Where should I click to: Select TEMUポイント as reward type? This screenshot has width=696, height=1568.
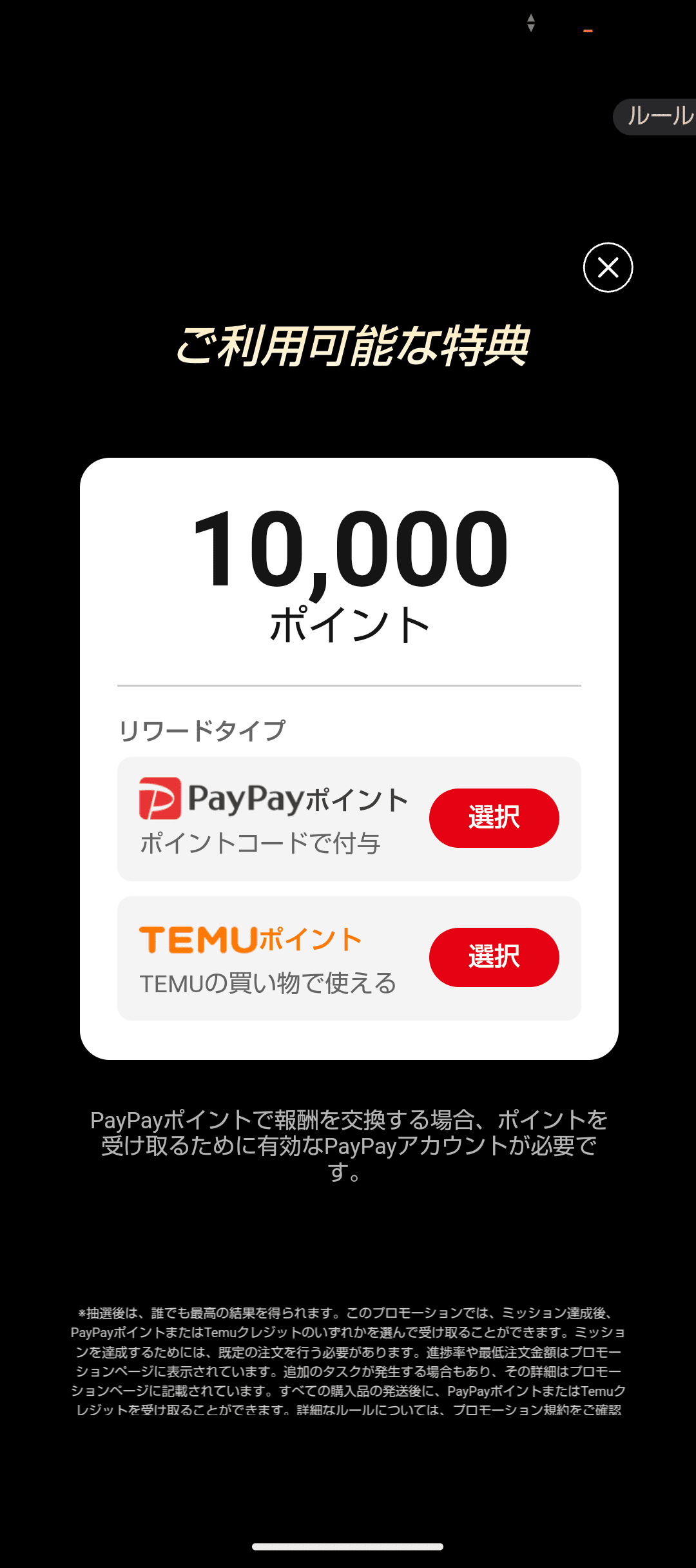coord(494,957)
